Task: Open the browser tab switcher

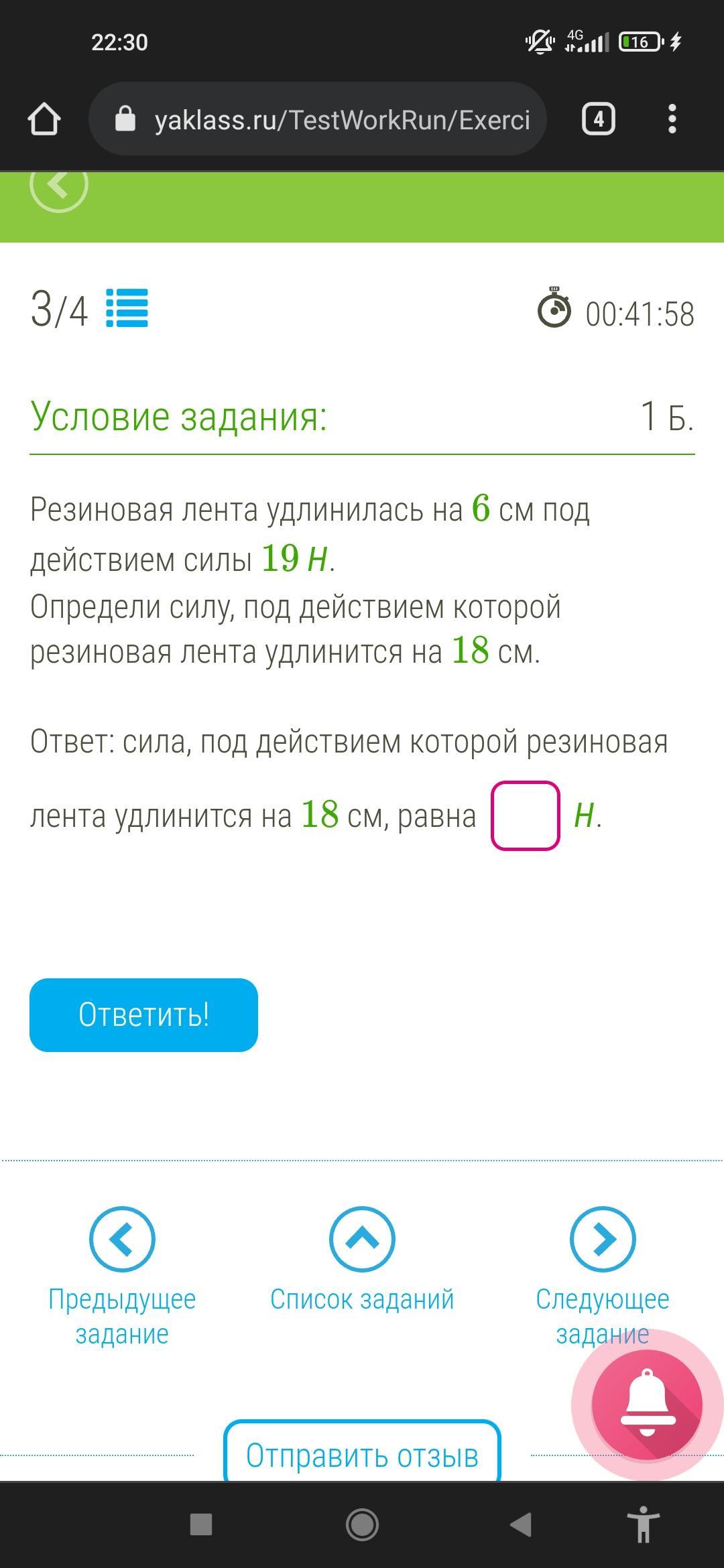Action: tap(598, 119)
